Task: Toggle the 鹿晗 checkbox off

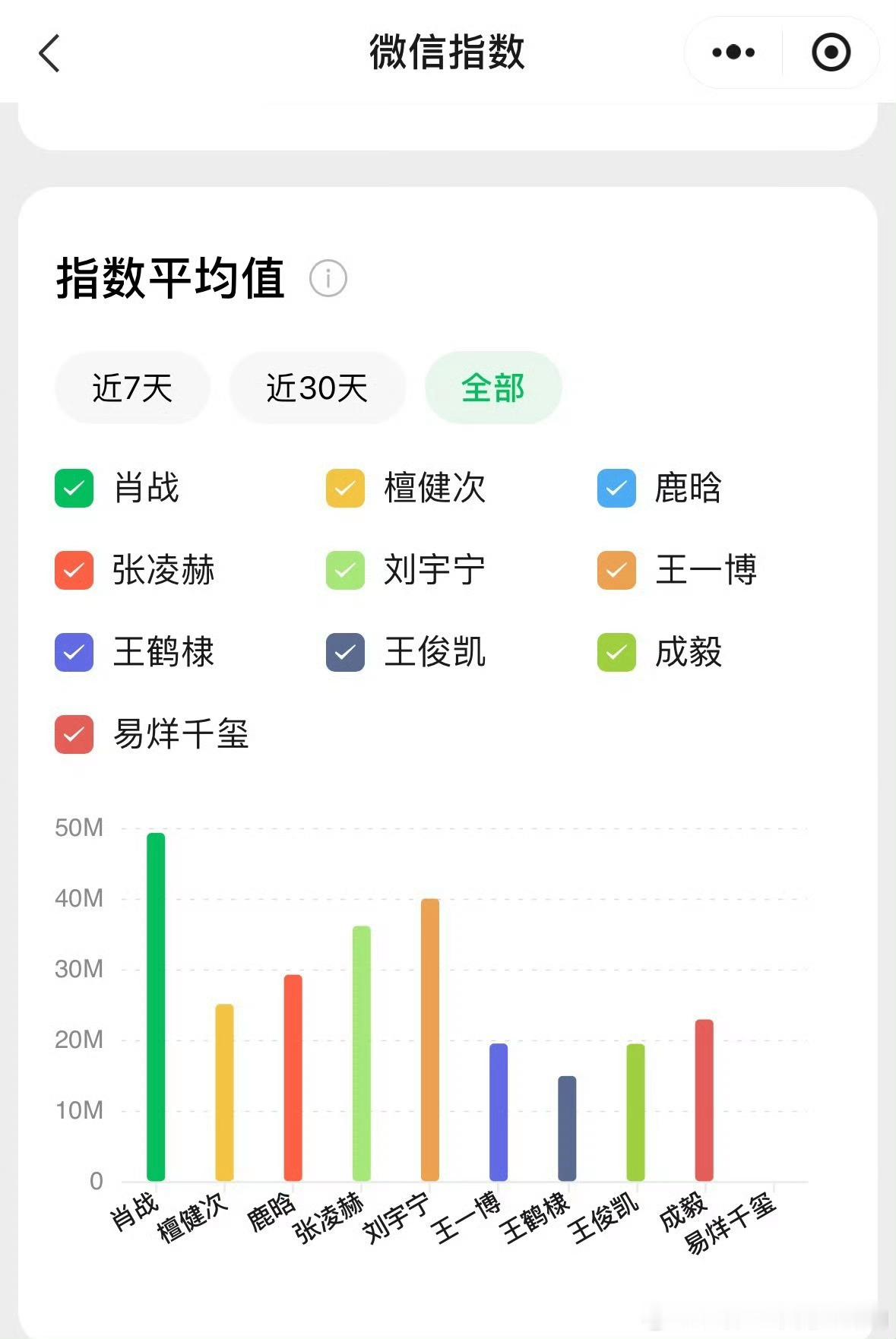Action: point(617,489)
